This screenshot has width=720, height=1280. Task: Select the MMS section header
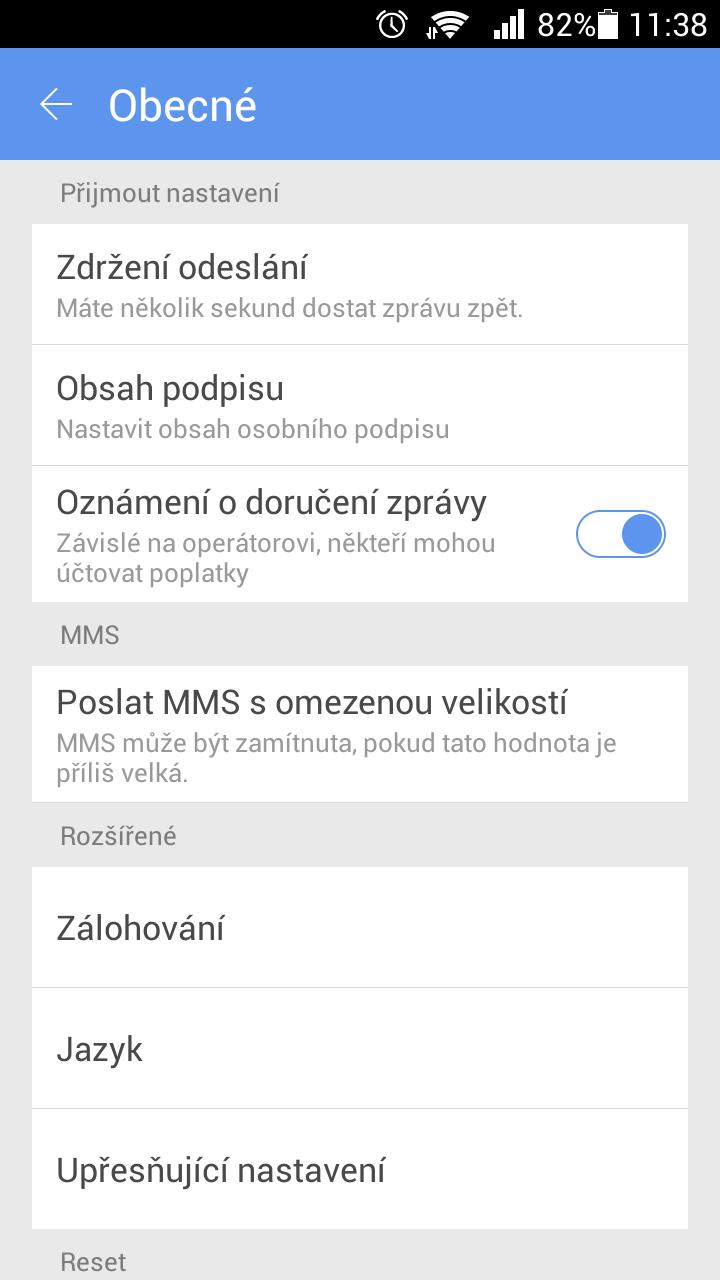(89, 634)
